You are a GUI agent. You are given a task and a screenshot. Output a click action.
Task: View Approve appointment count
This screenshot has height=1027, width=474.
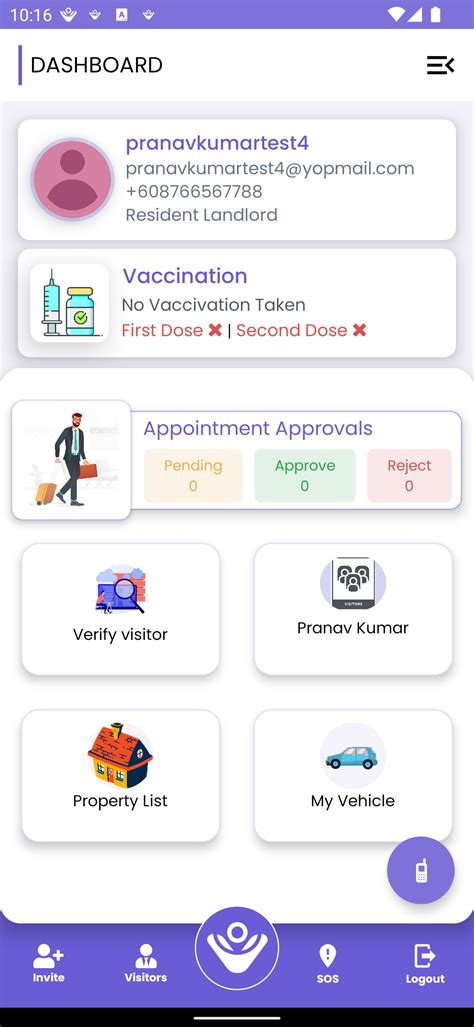pyautogui.click(x=305, y=476)
